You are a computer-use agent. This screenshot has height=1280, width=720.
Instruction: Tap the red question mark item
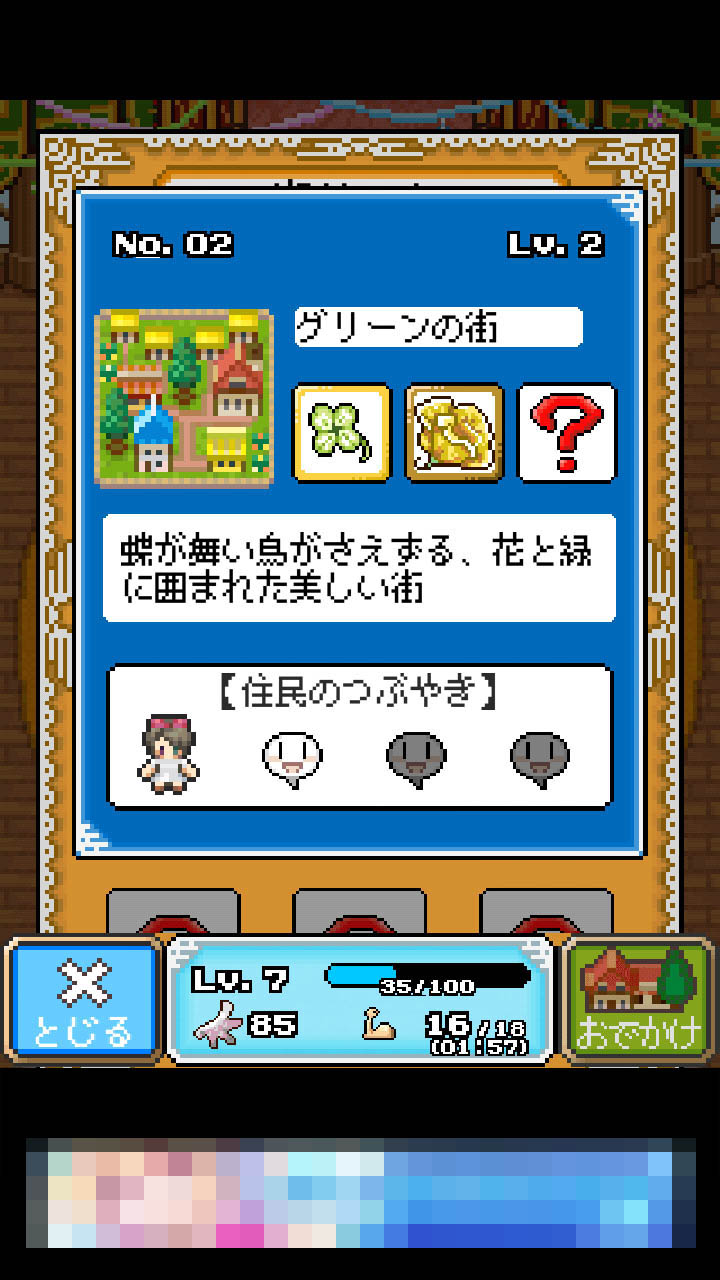[566, 433]
